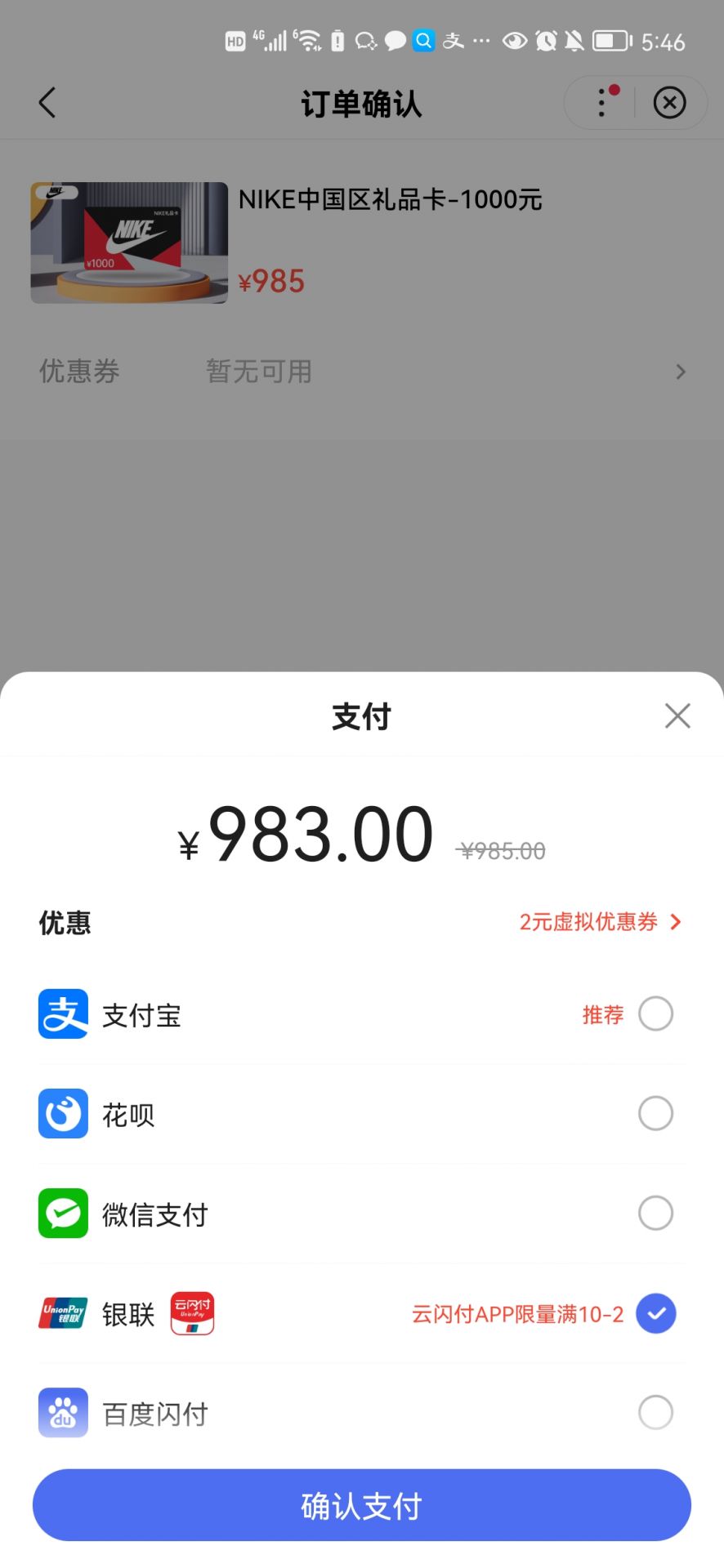Choose 花呗 to pay

click(x=655, y=1113)
